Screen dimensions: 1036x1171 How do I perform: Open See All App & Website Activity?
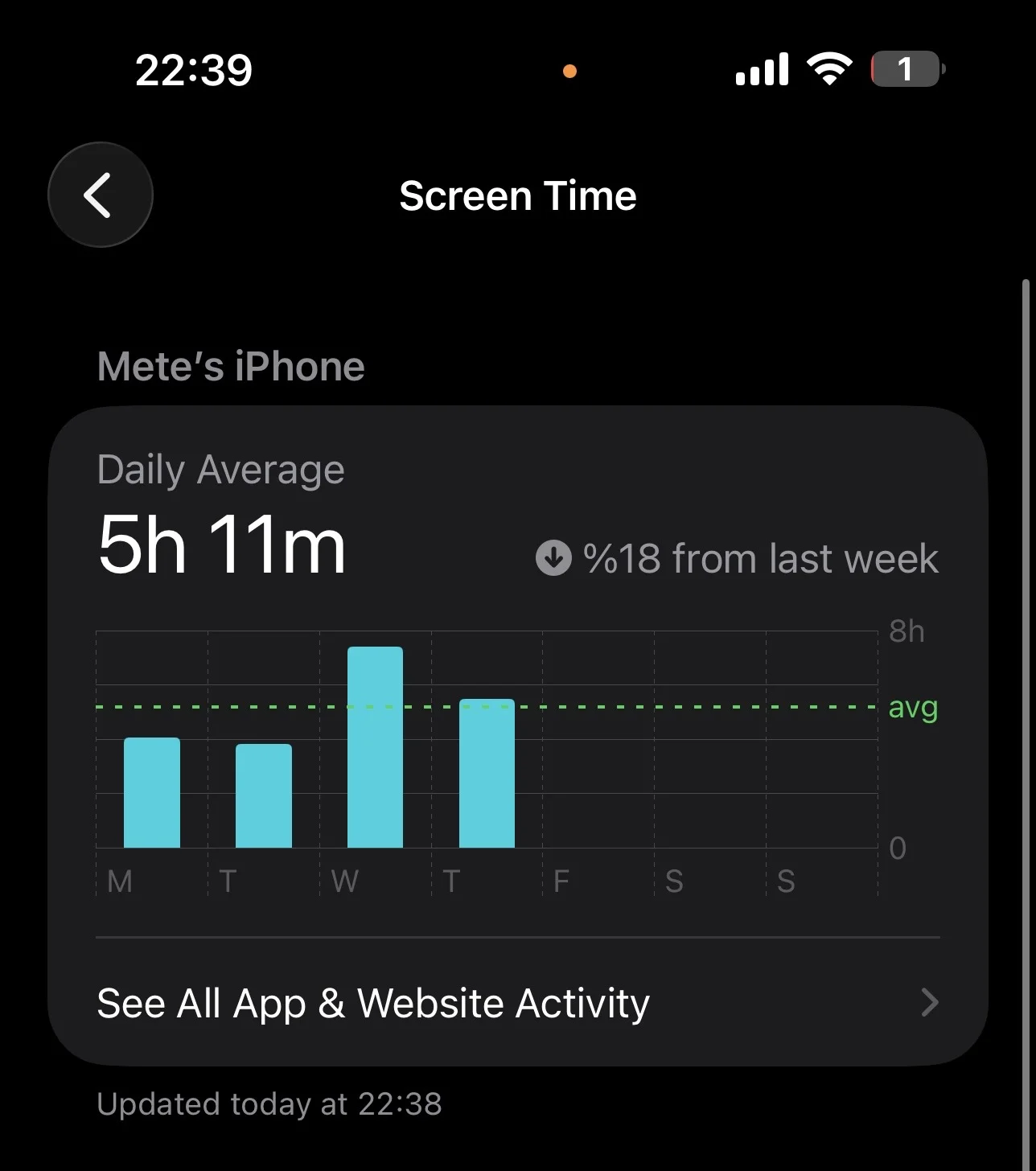tap(517, 1003)
